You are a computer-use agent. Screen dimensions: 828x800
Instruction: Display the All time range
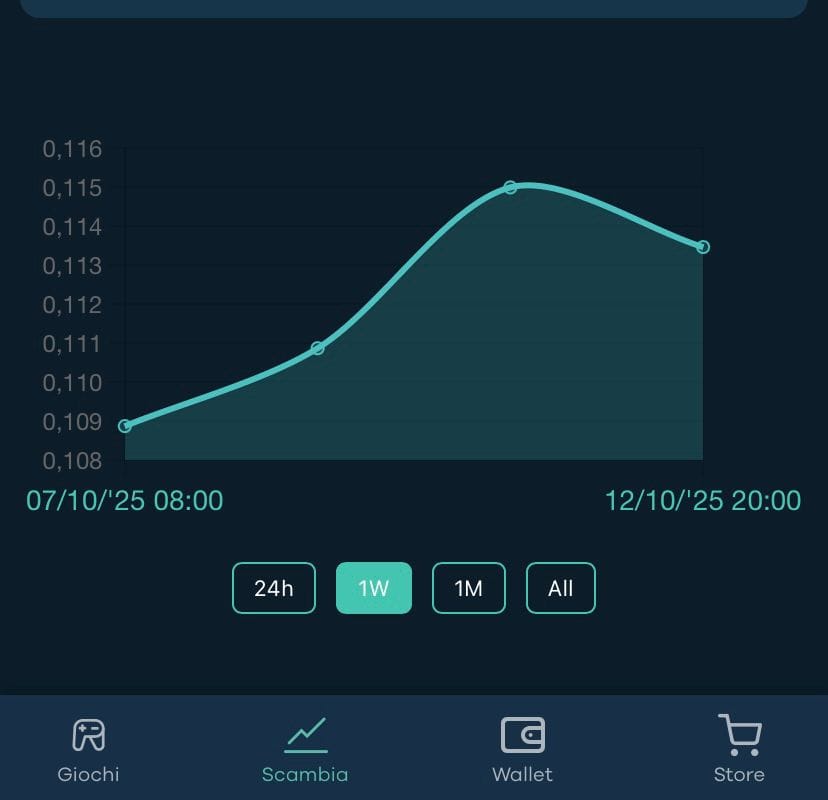pyautogui.click(x=560, y=588)
